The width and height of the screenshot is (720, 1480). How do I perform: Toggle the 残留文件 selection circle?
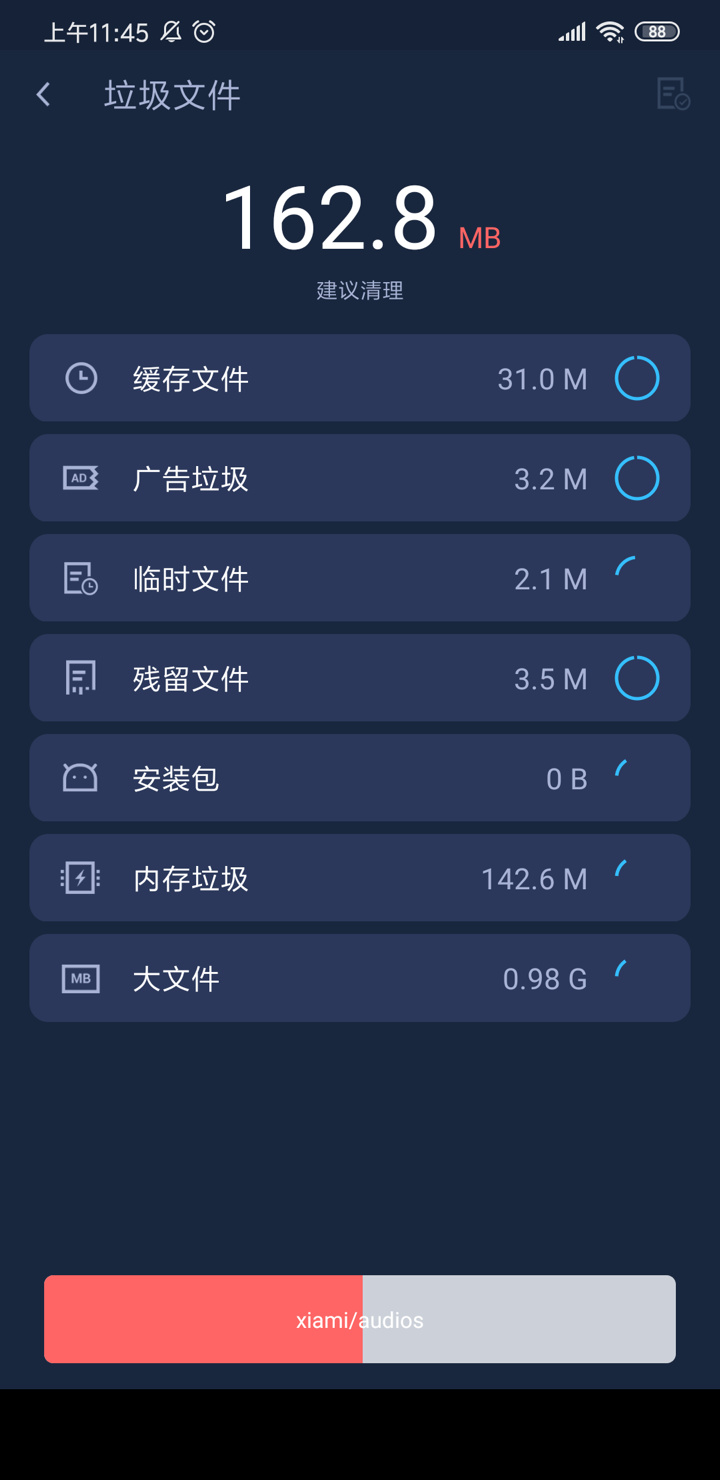pos(637,678)
